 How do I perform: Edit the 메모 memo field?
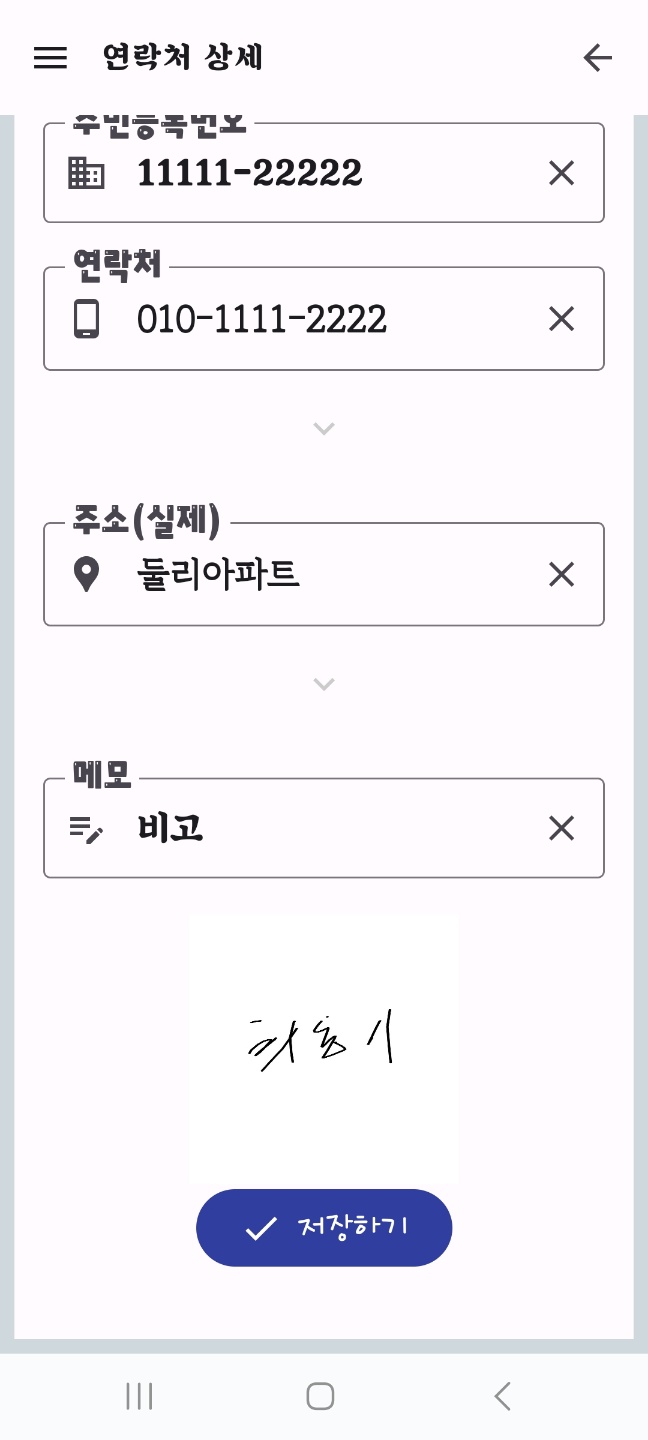(324, 829)
